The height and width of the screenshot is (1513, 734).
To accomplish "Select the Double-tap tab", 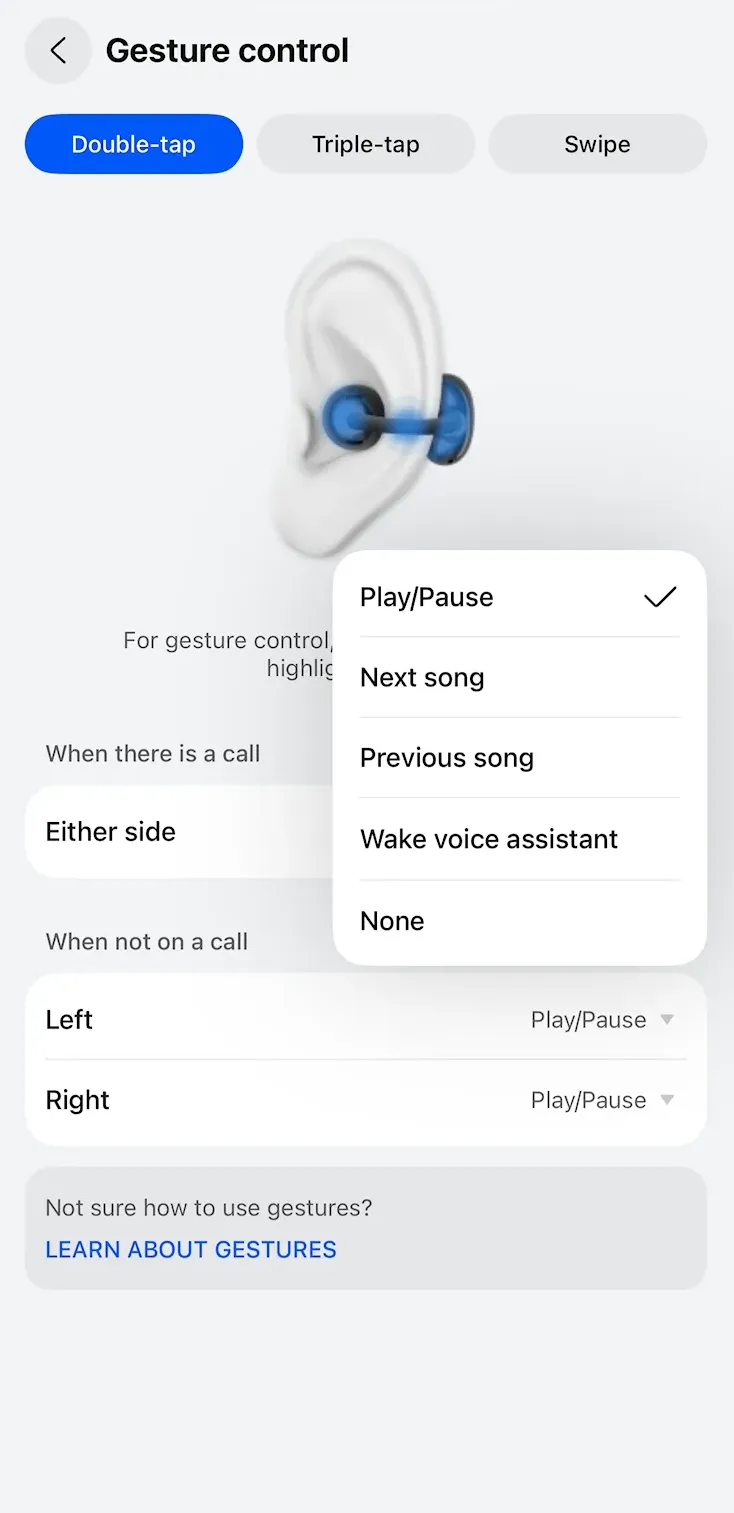I will (133, 144).
